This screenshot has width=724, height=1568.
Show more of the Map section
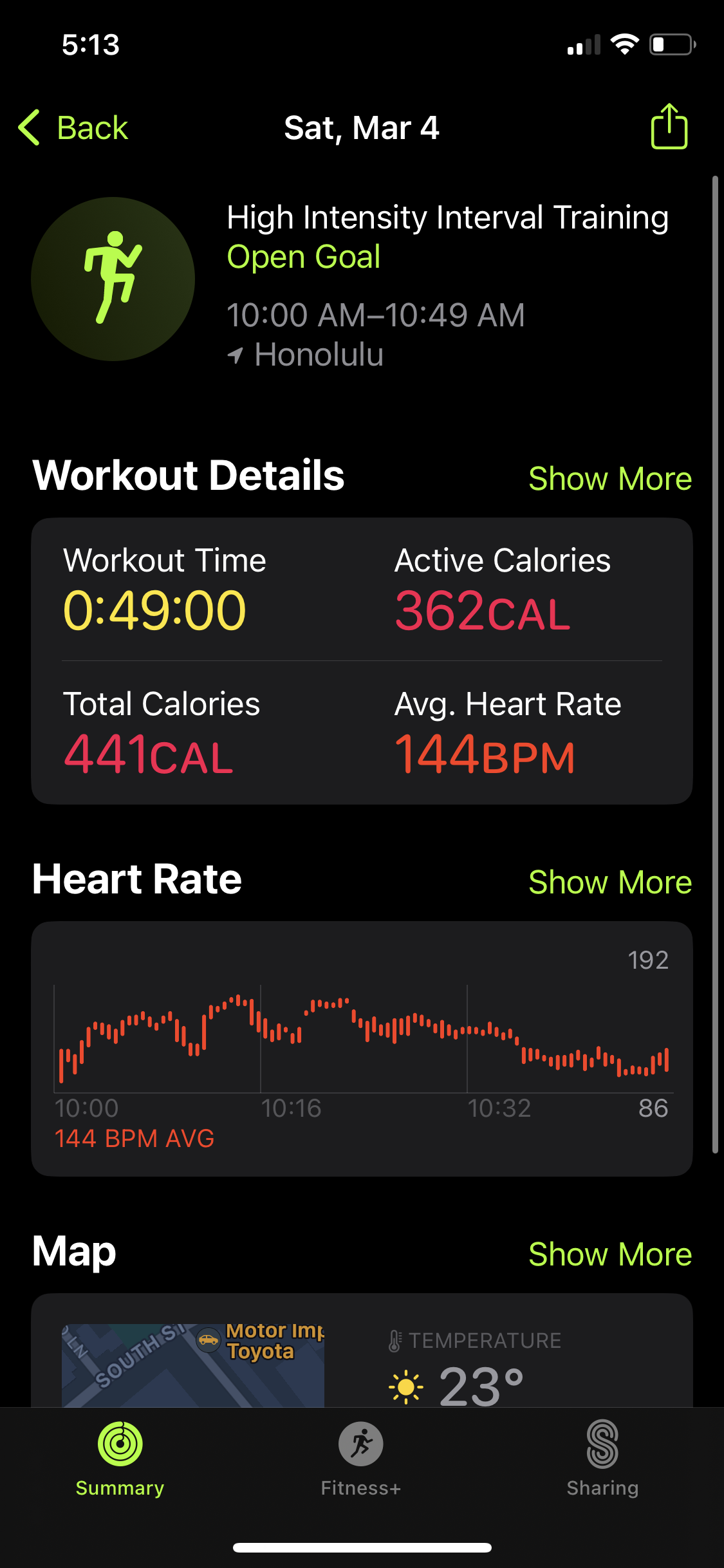609,1254
